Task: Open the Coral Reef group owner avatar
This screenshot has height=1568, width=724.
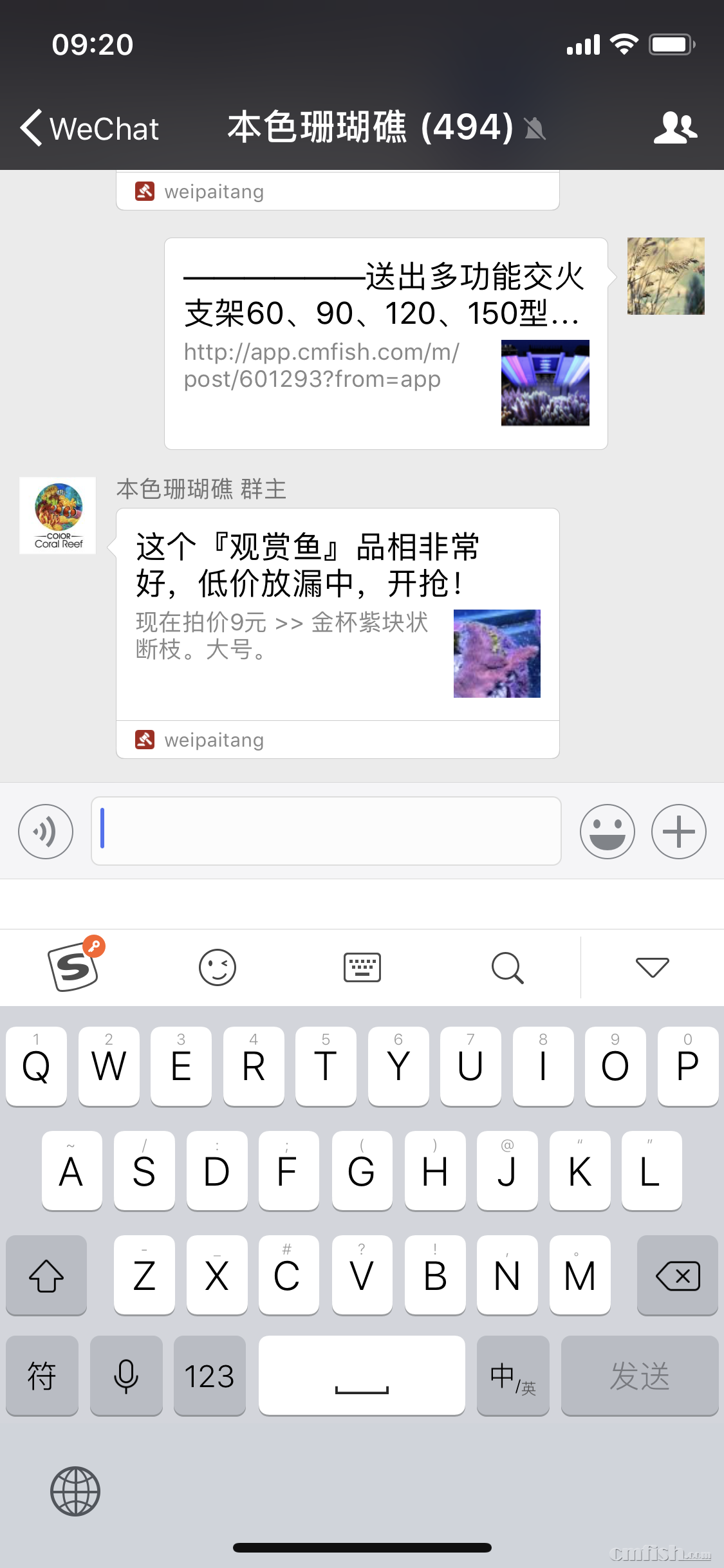Action: click(x=57, y=515)
